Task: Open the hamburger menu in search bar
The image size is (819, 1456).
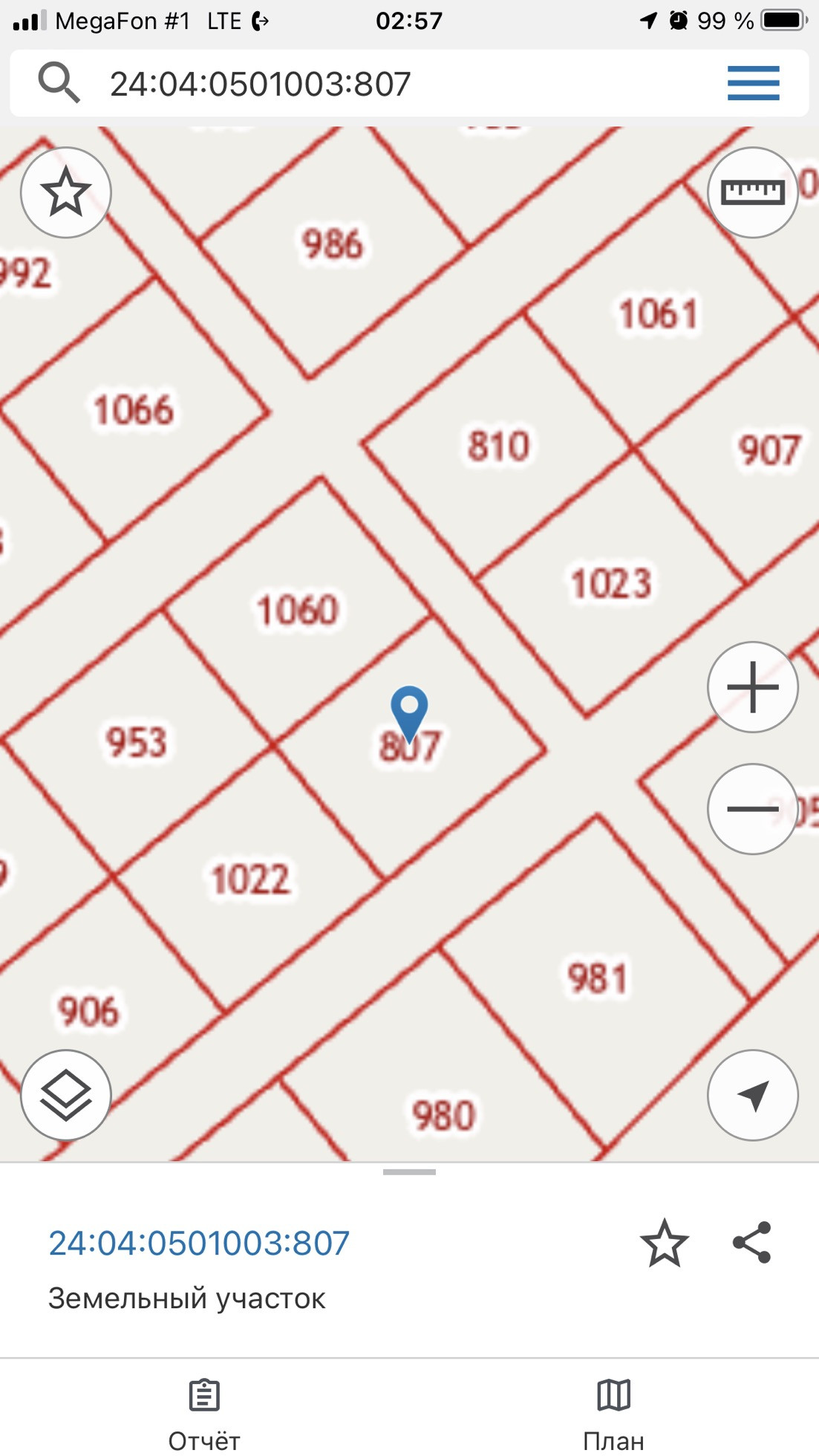Action: (753, 83)
